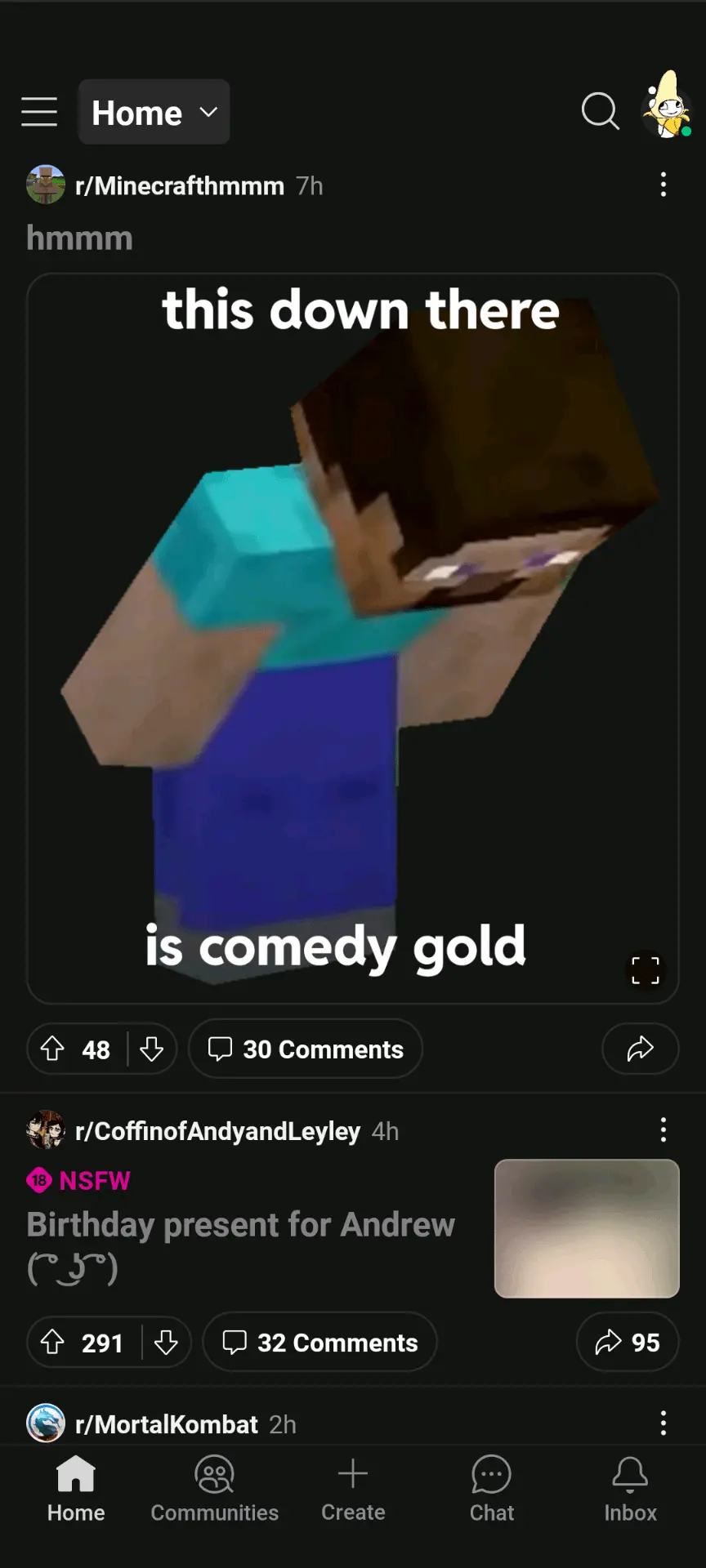The image size is (706, 1568).
Task: Open the blurred NSFW post thumbnail
Action: [x=587, y=1228]
